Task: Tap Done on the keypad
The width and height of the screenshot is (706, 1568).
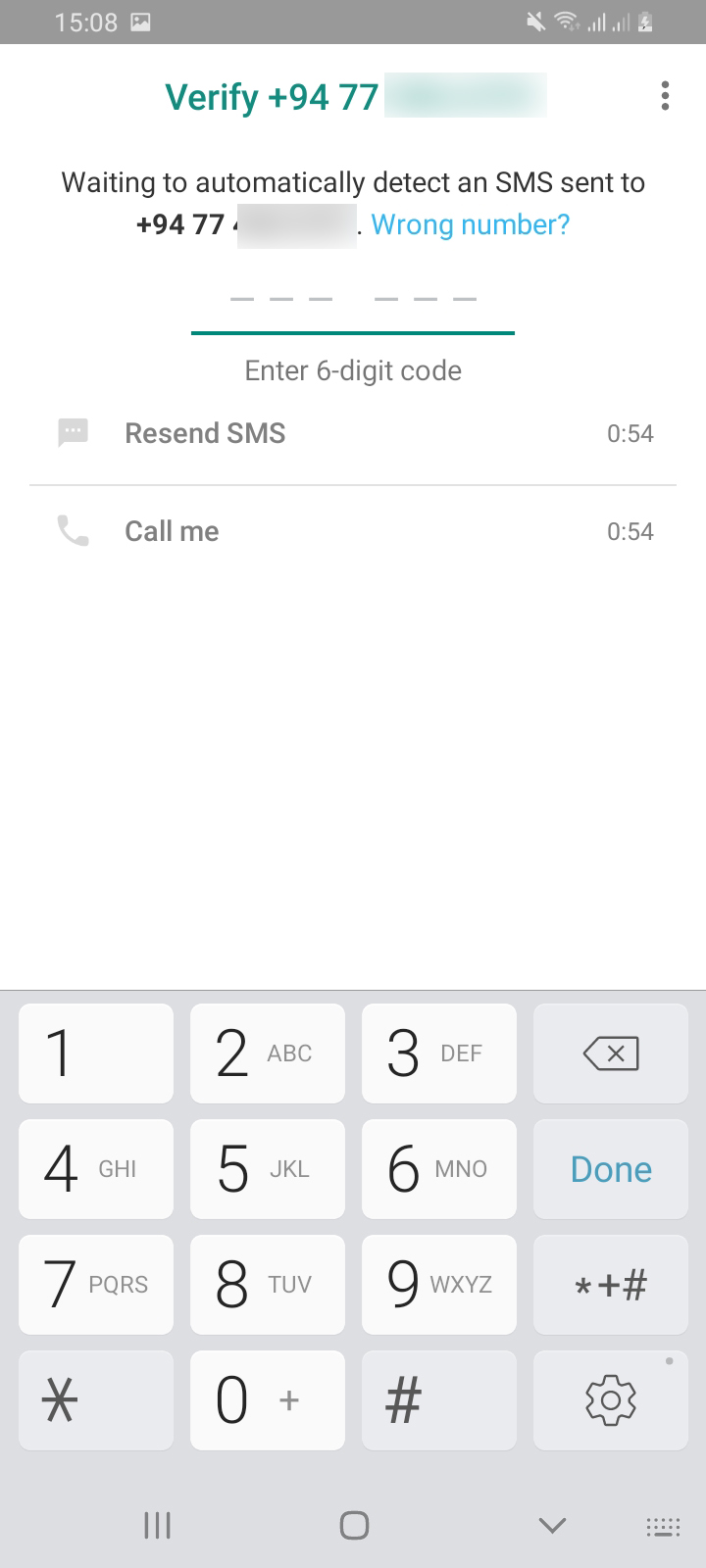Action: click(x=610, y=1169)
